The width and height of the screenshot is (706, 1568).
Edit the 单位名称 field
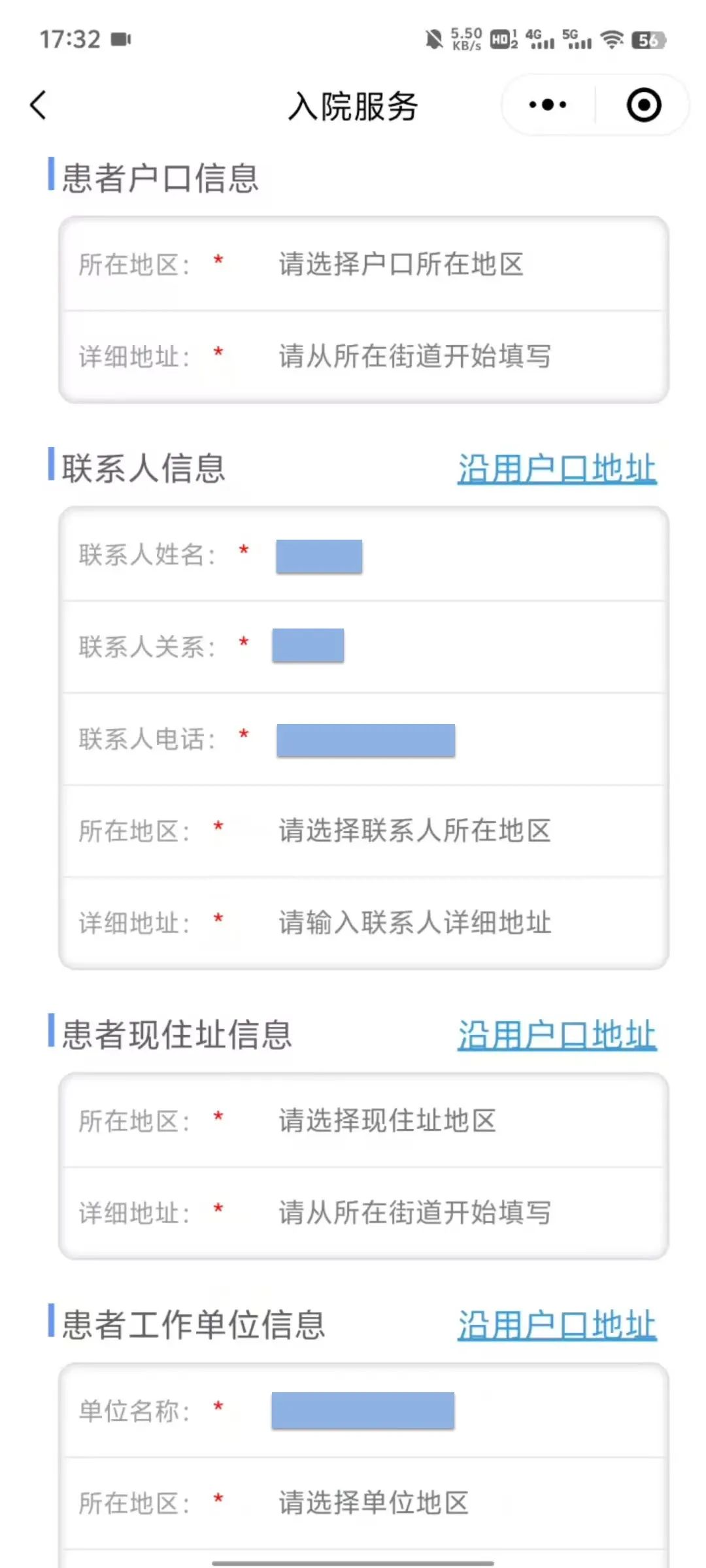pos(363,1411)
